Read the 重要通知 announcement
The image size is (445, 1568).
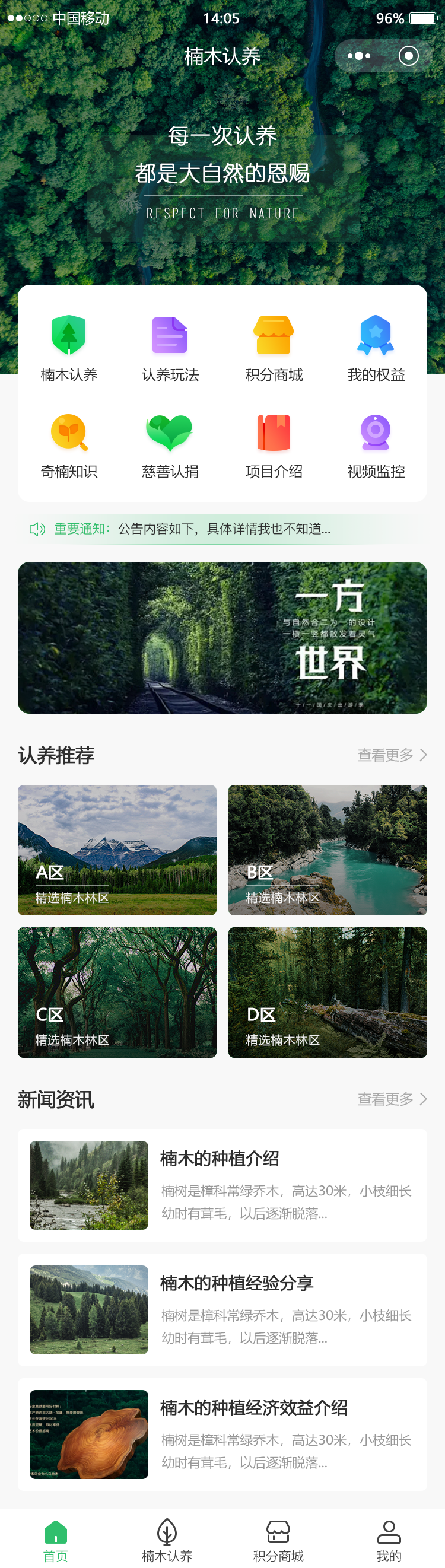(223, 529)
